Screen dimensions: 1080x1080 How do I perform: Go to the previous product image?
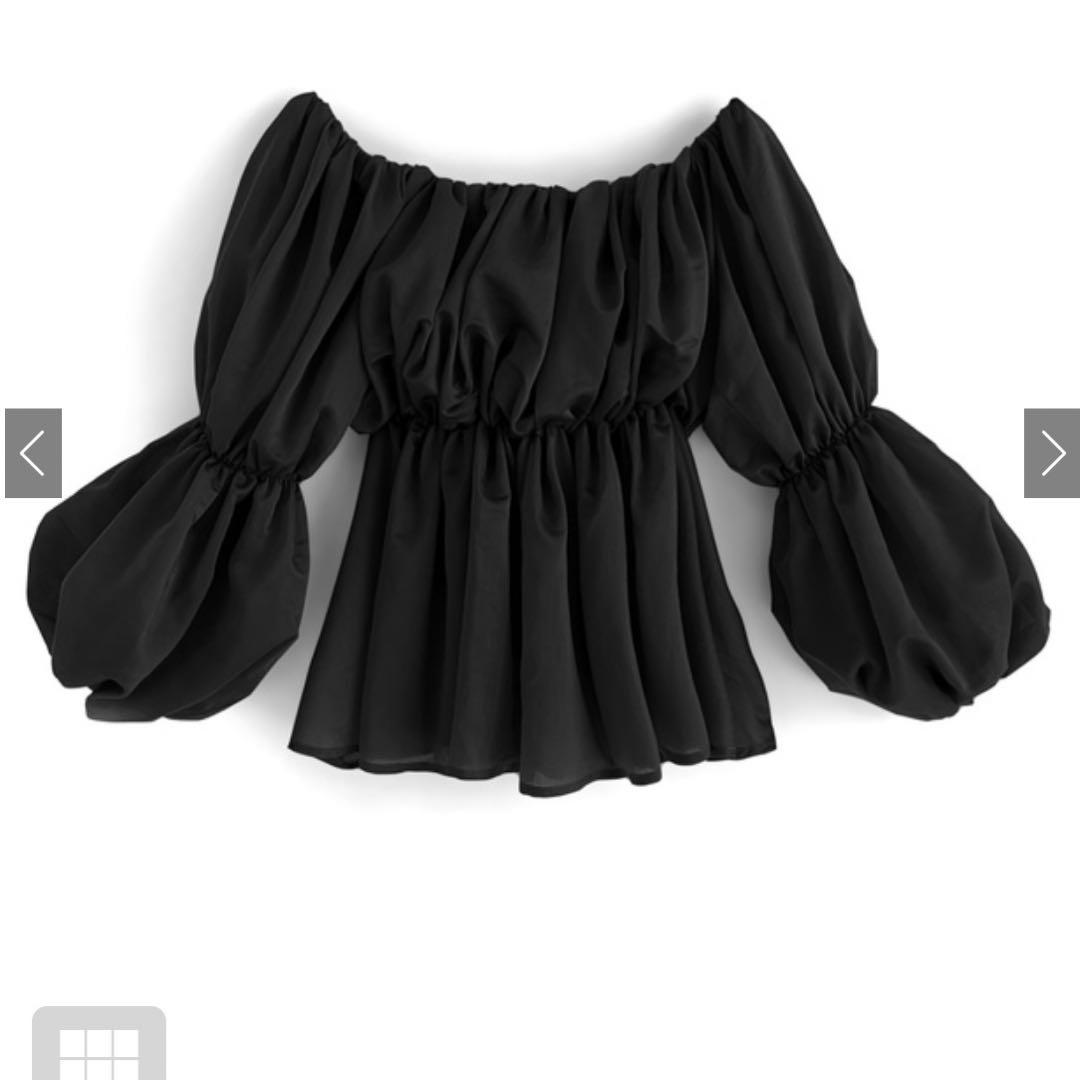[x=33, y=453]
